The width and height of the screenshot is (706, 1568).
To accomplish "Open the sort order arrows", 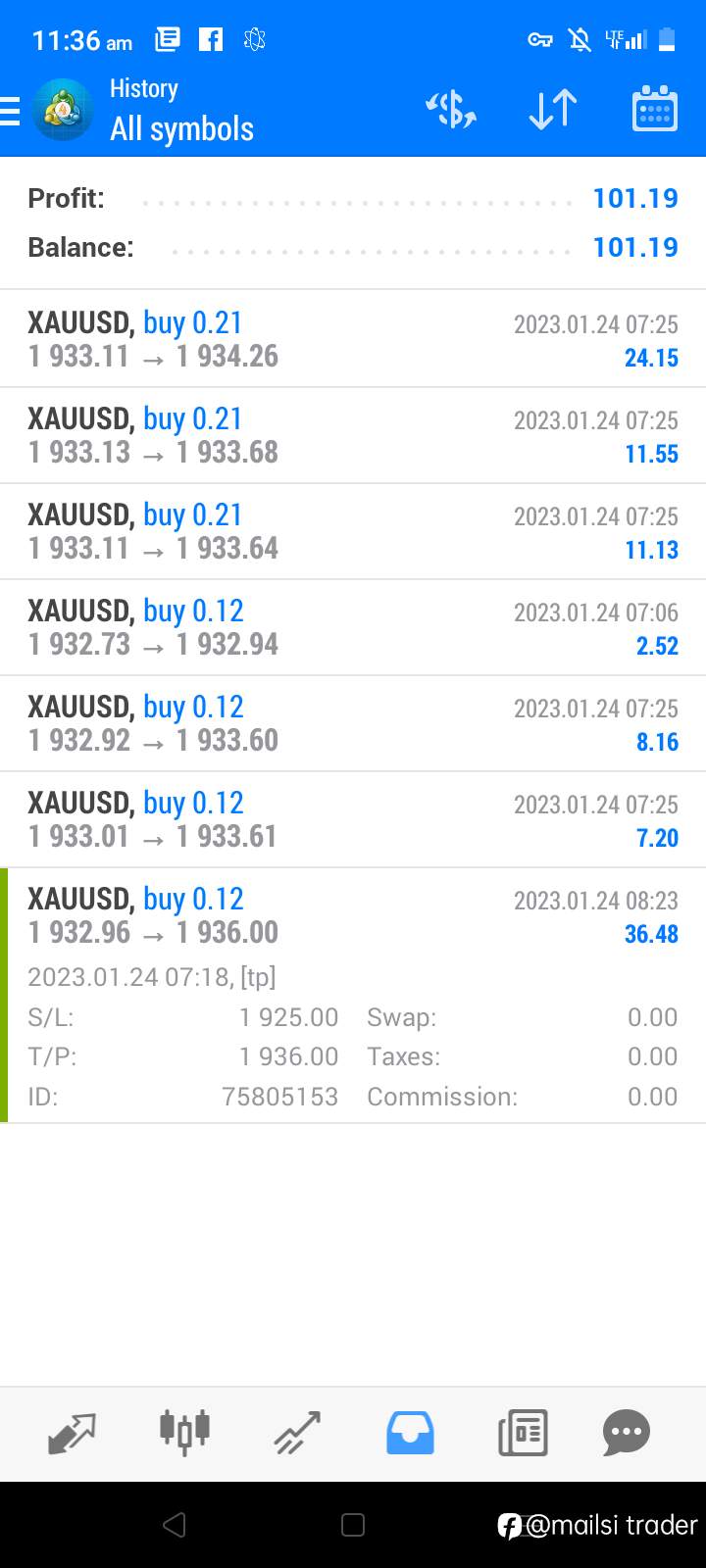I will 553,109.
